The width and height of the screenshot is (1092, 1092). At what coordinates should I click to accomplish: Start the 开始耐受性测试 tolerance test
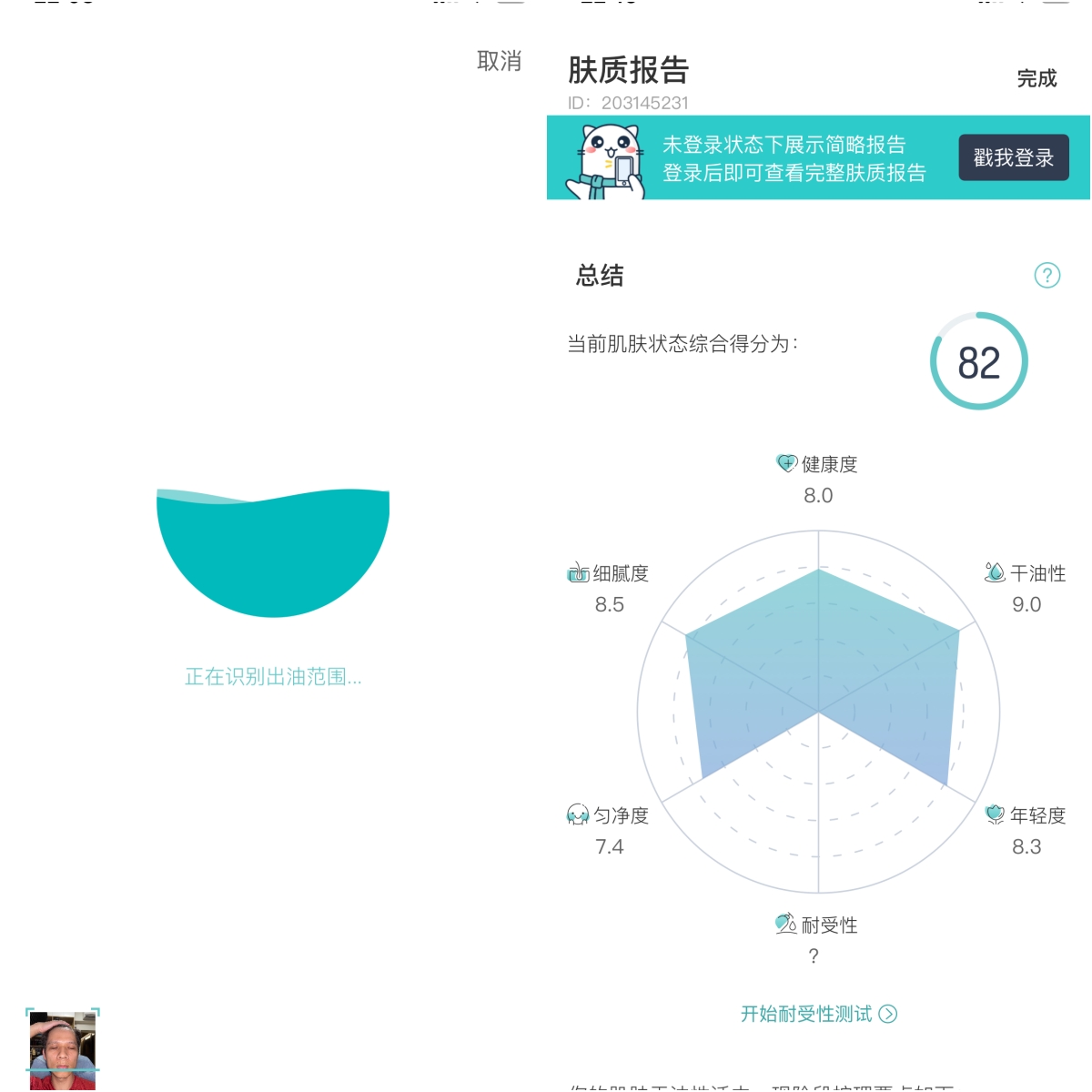[x=818, y=1014]
